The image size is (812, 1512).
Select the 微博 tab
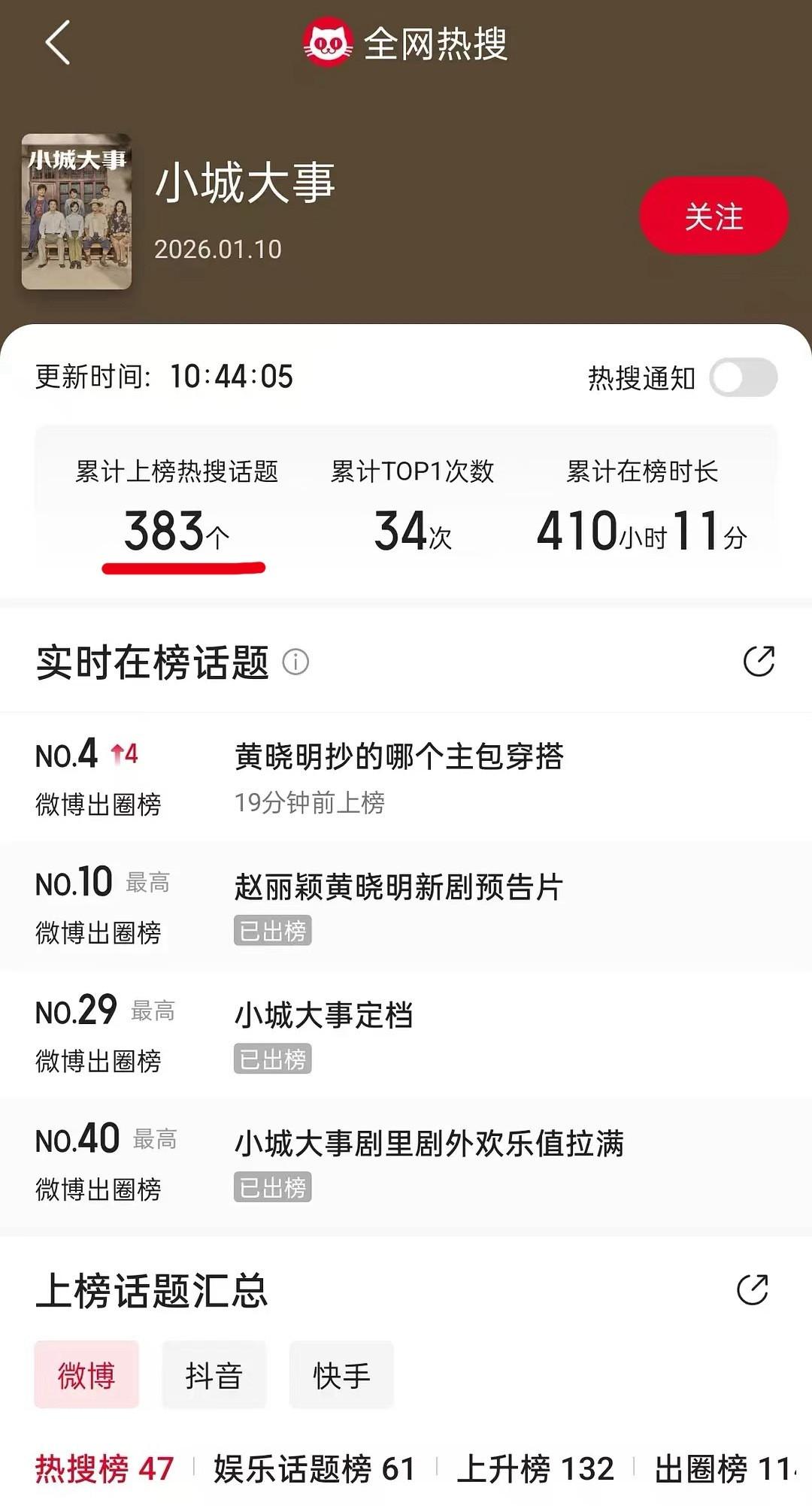click(x=86, y=1377)
